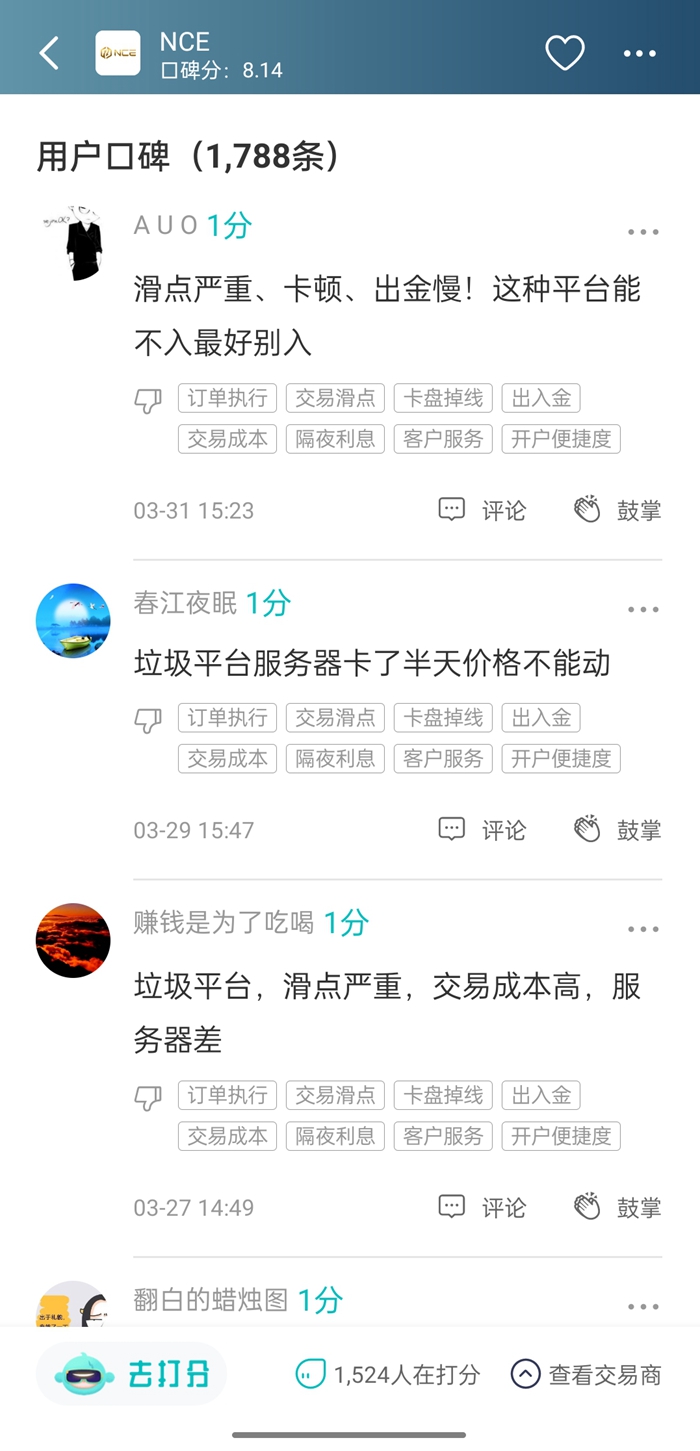
Task: Go back using the top-left arrow
Action: tap(49, 53)
